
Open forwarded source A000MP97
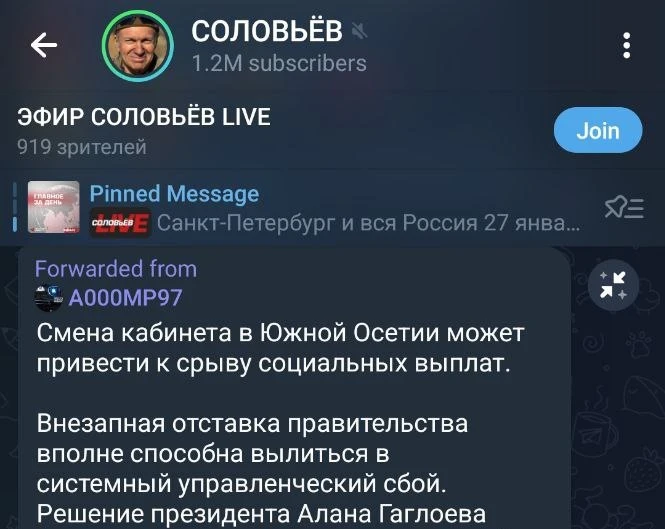[125, 297]
